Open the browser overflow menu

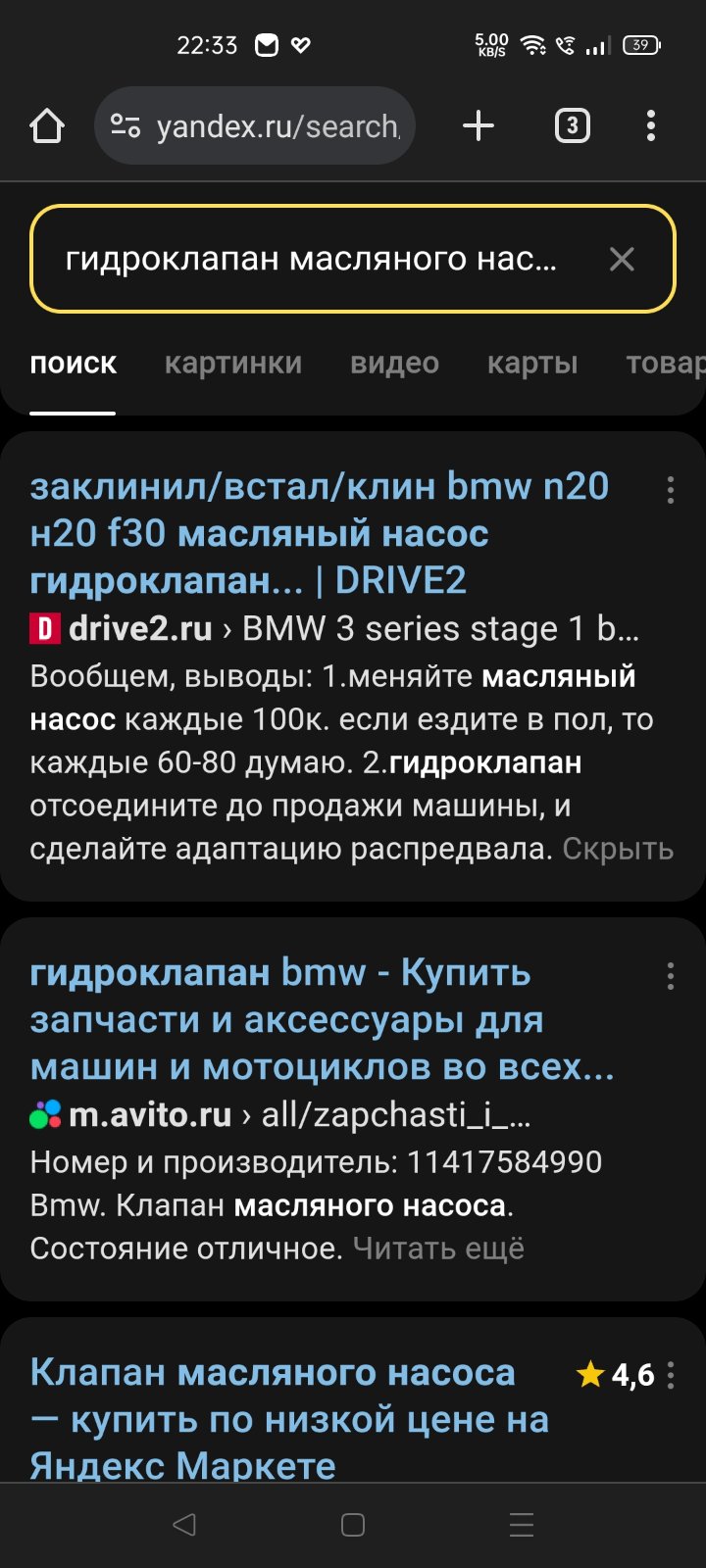[651, 125]
